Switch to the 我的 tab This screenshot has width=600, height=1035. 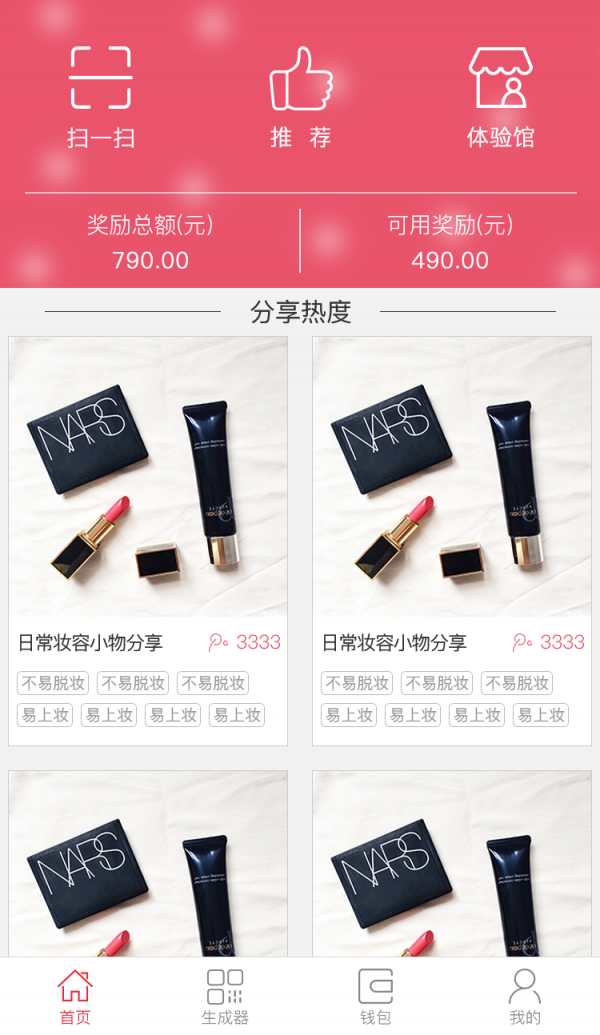tap(525, 996)
